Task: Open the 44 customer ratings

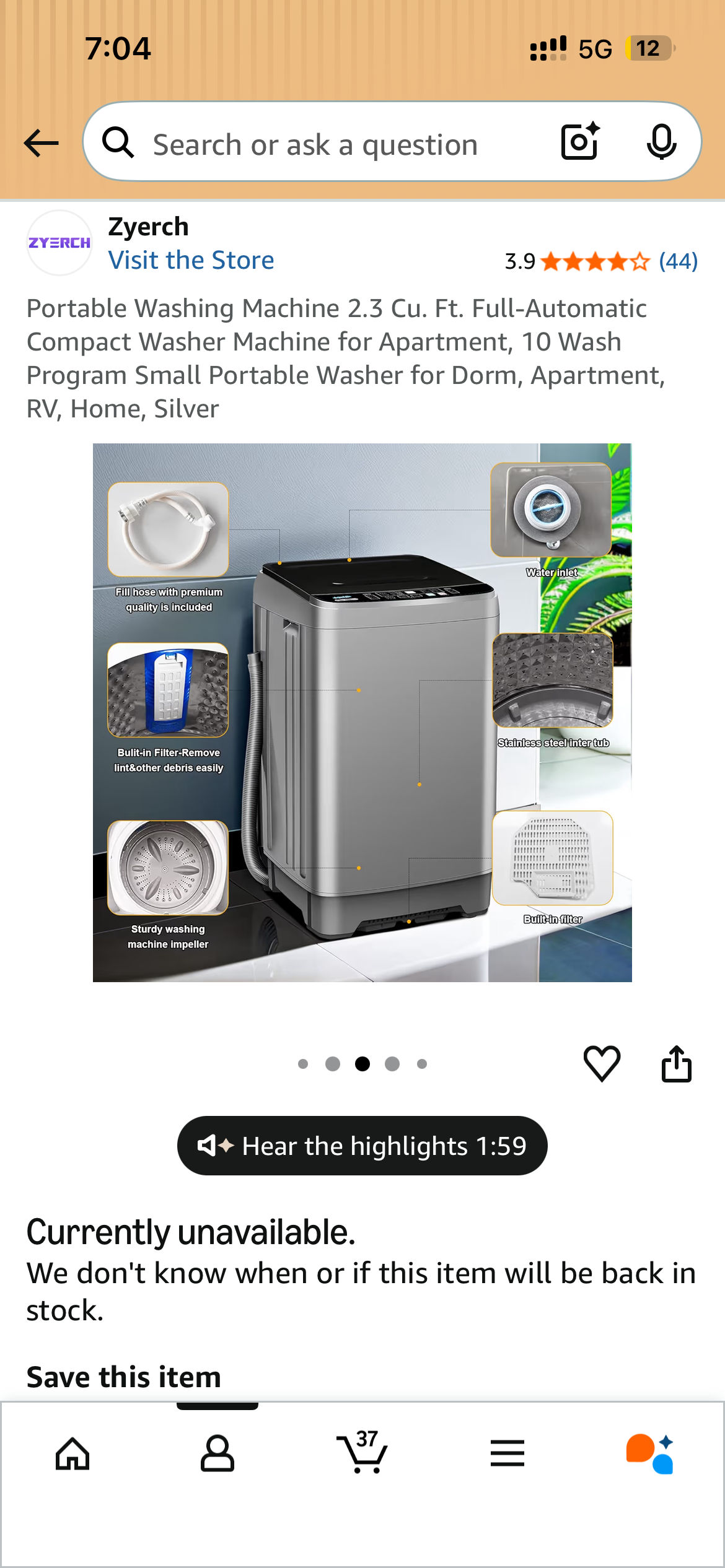Action: [678, 261]
